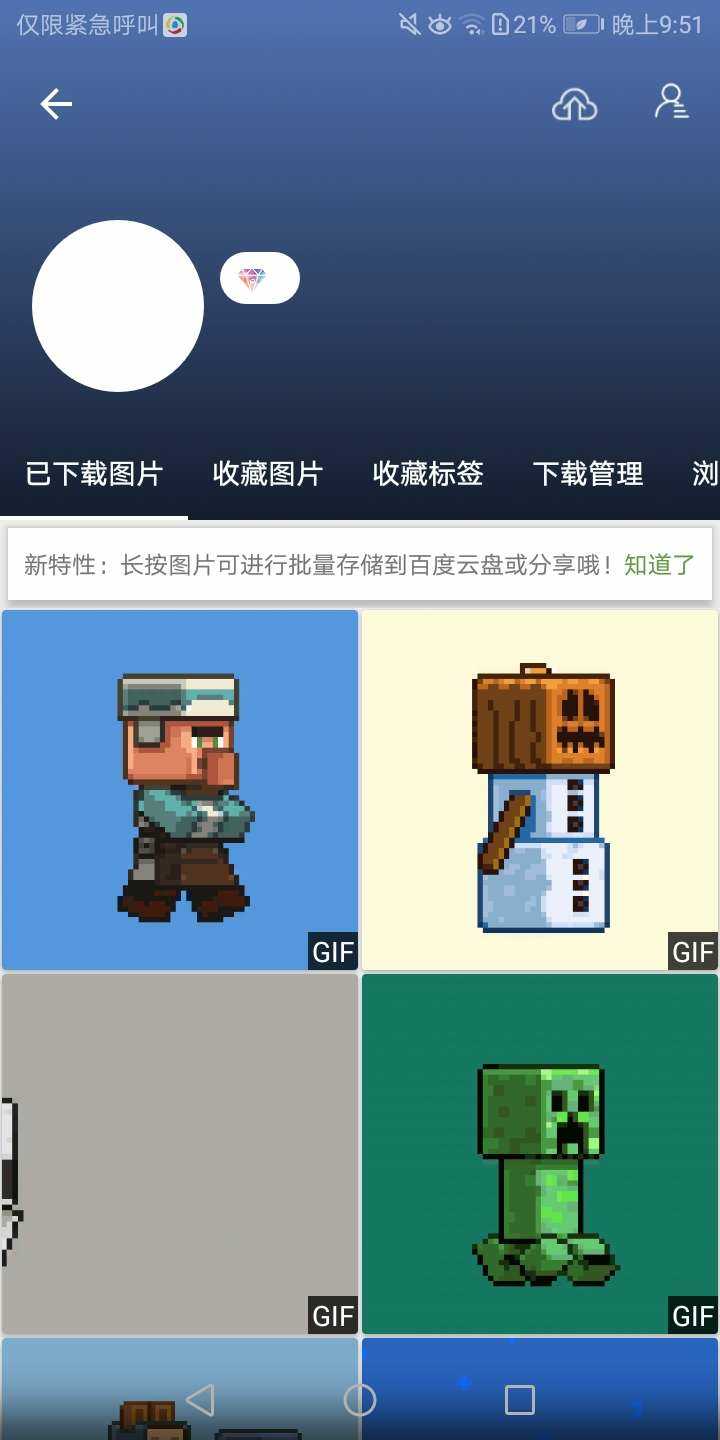
Task: Open the user account icon
Action: (671, 103)
